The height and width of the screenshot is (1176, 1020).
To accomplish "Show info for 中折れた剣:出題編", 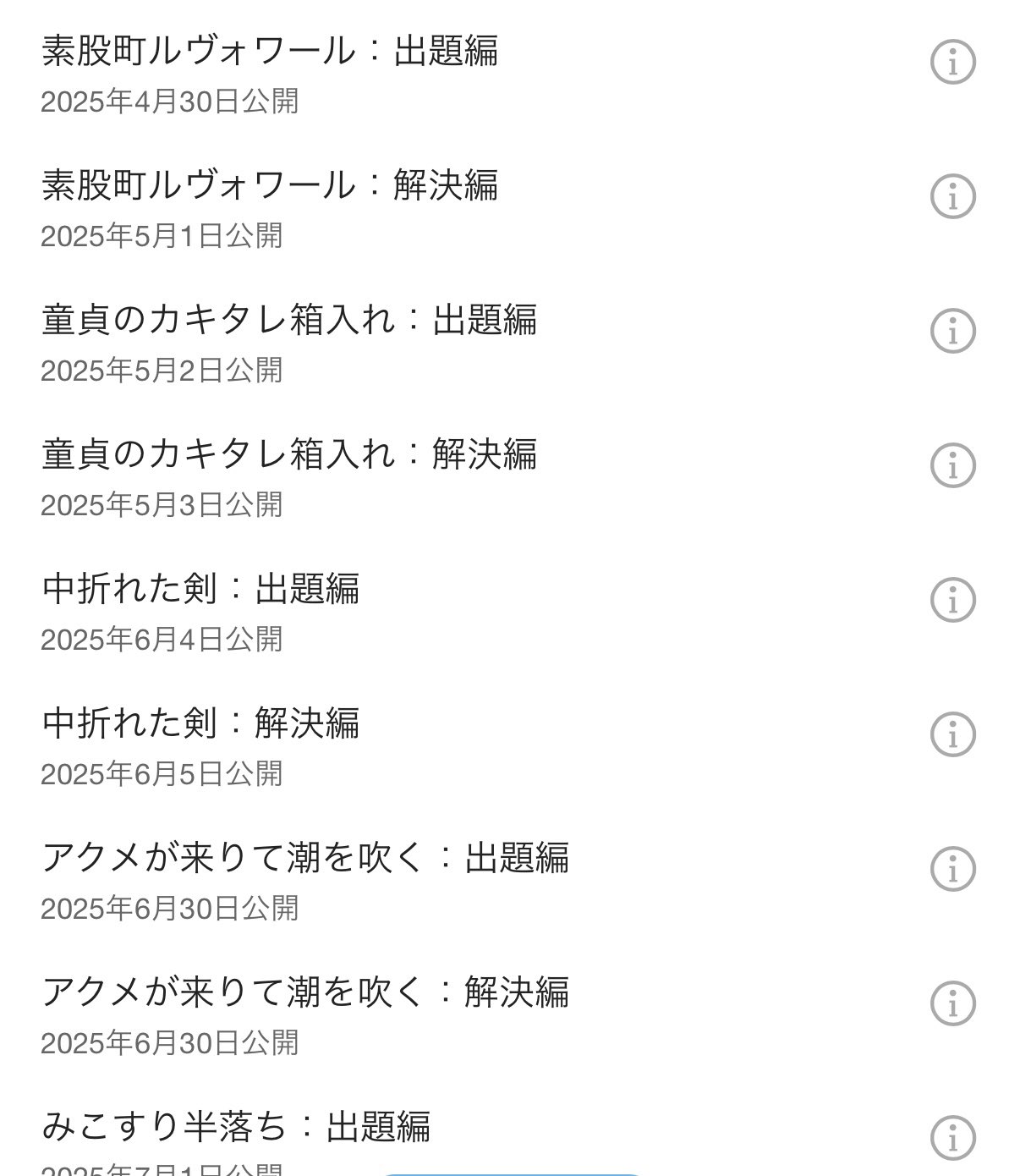I will pyautogui.click(x=953, y=600).
